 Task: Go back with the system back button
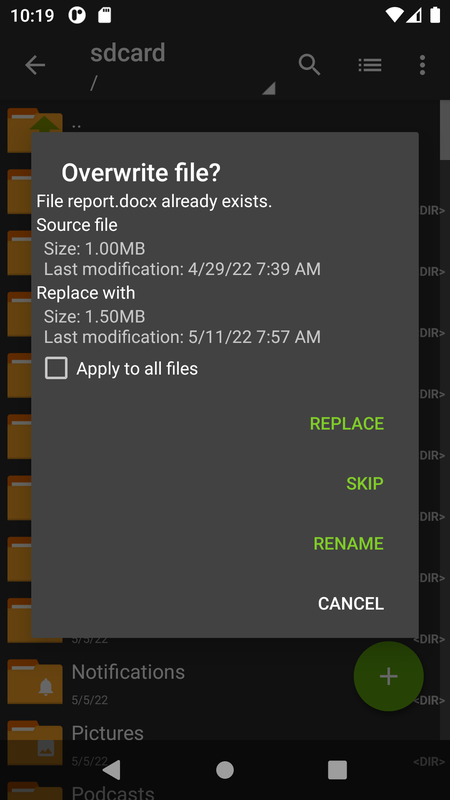[112, 770]
